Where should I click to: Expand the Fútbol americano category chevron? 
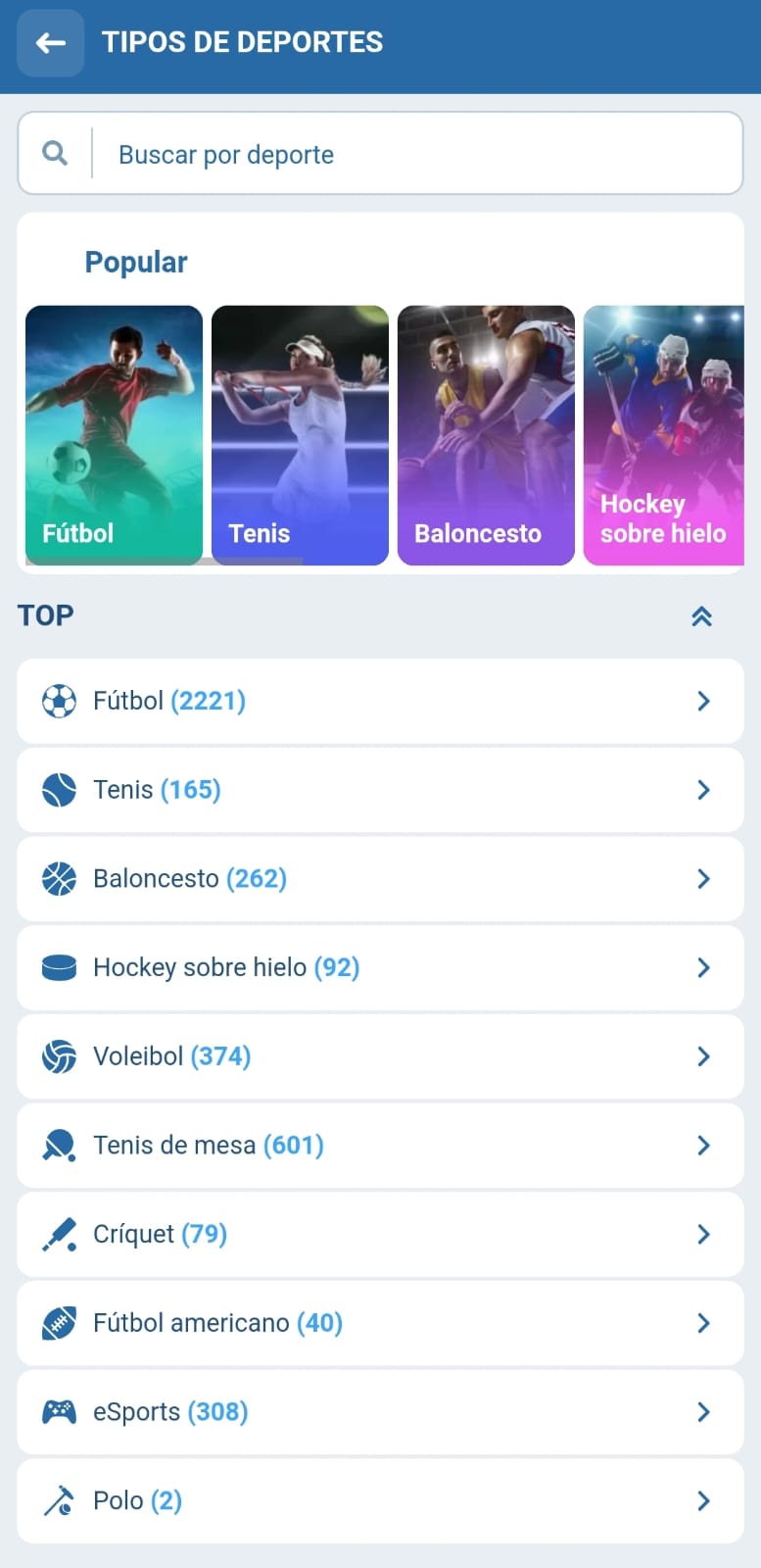pyautogui.click(x=703, y=1322)
